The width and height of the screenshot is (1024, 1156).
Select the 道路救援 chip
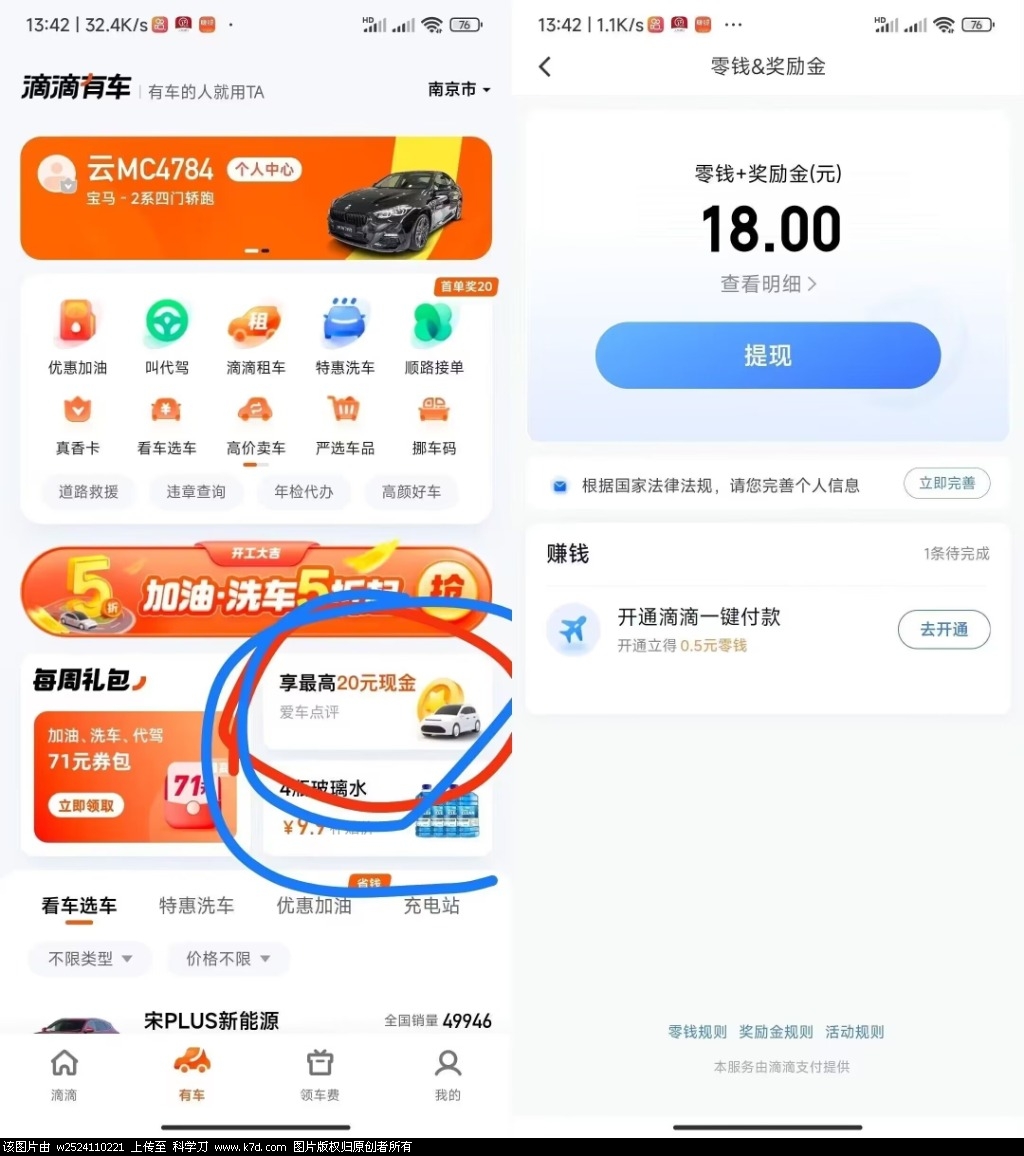[x=88, y=492]
